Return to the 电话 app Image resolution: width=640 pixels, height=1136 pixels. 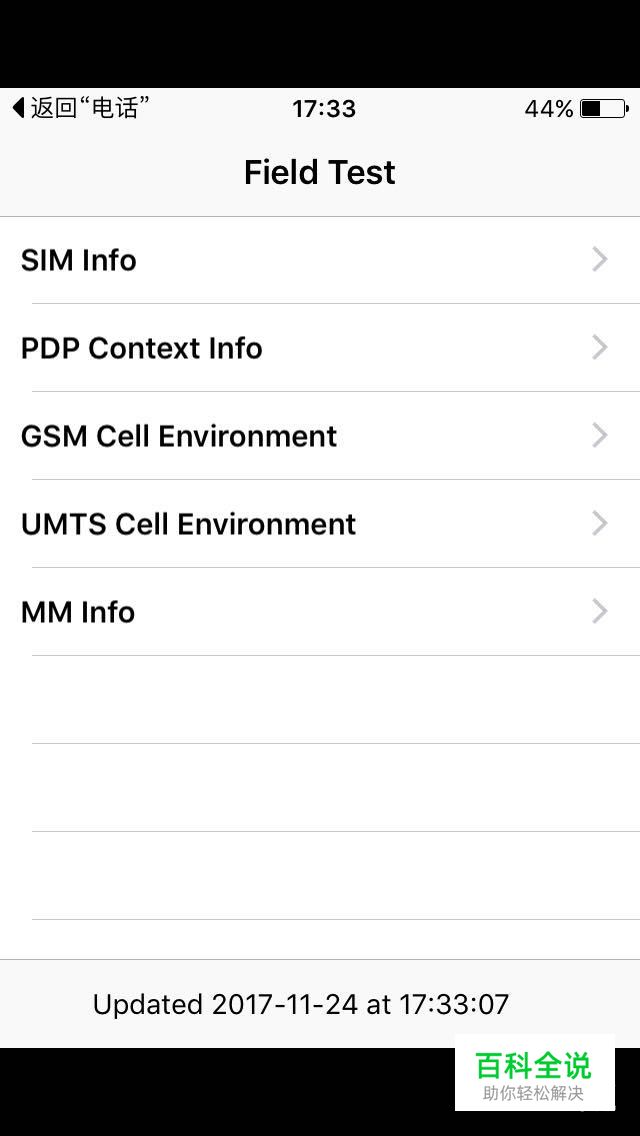80,108
